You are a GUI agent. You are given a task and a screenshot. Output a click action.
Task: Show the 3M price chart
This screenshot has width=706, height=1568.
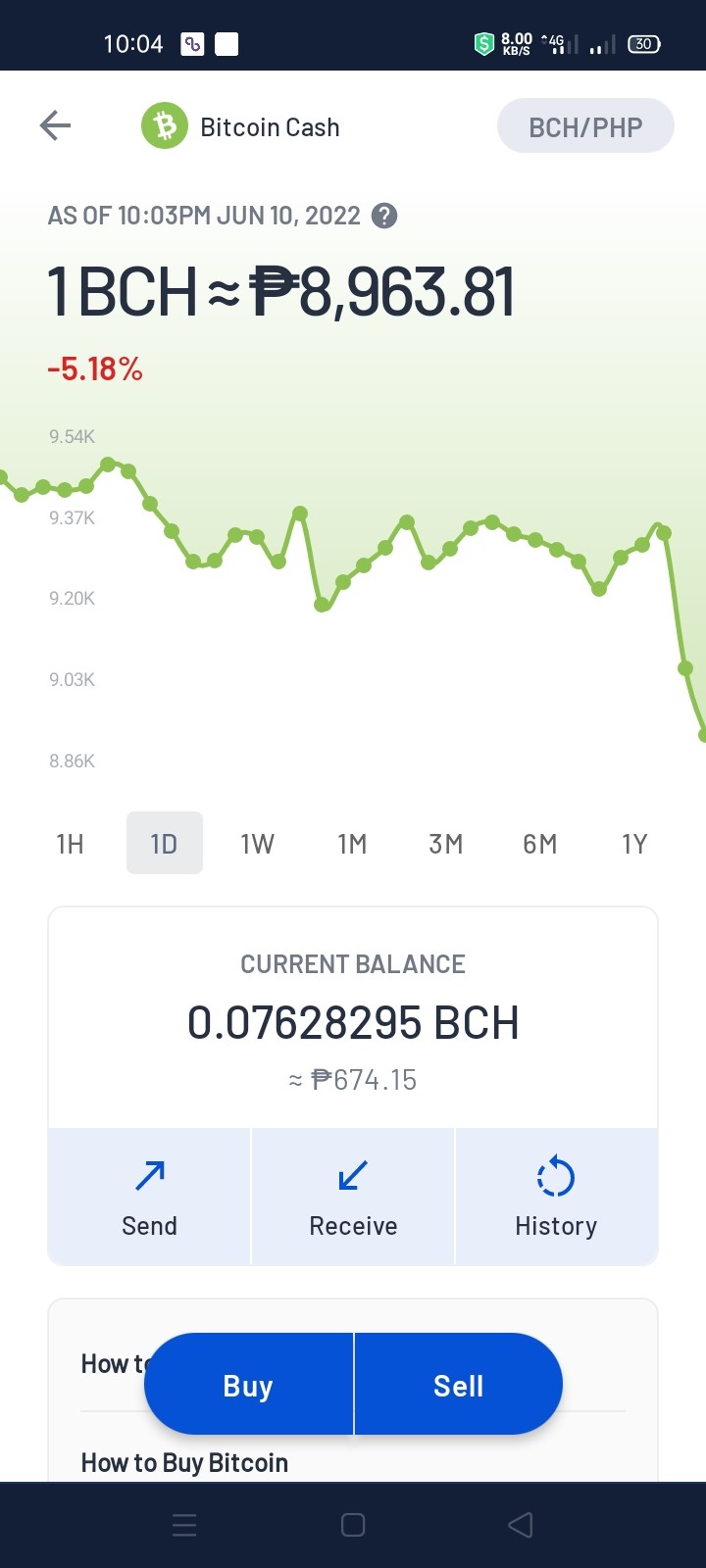coord(446,844)
